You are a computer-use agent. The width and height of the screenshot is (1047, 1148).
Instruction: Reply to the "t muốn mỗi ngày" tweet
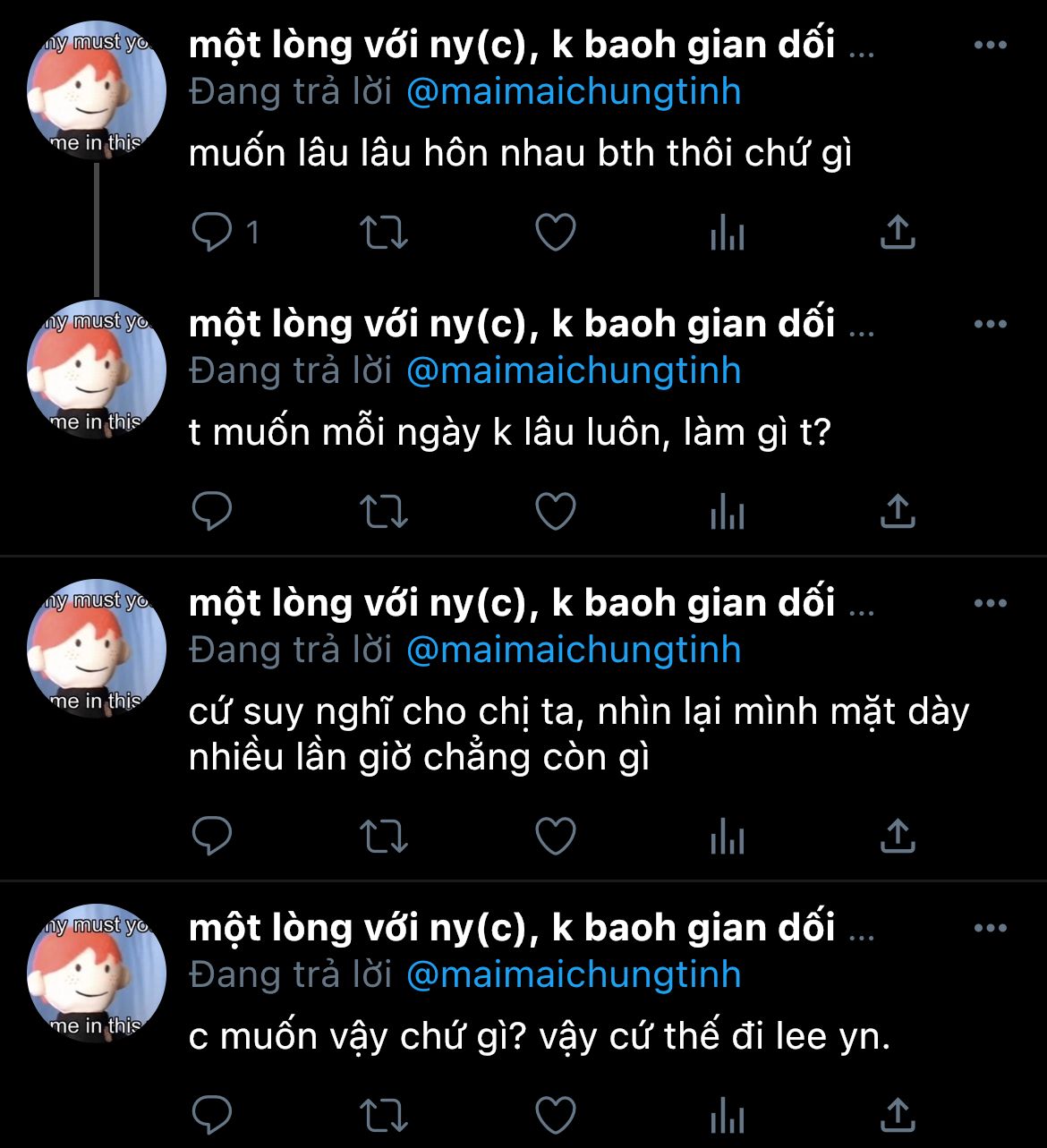[212, 512]
